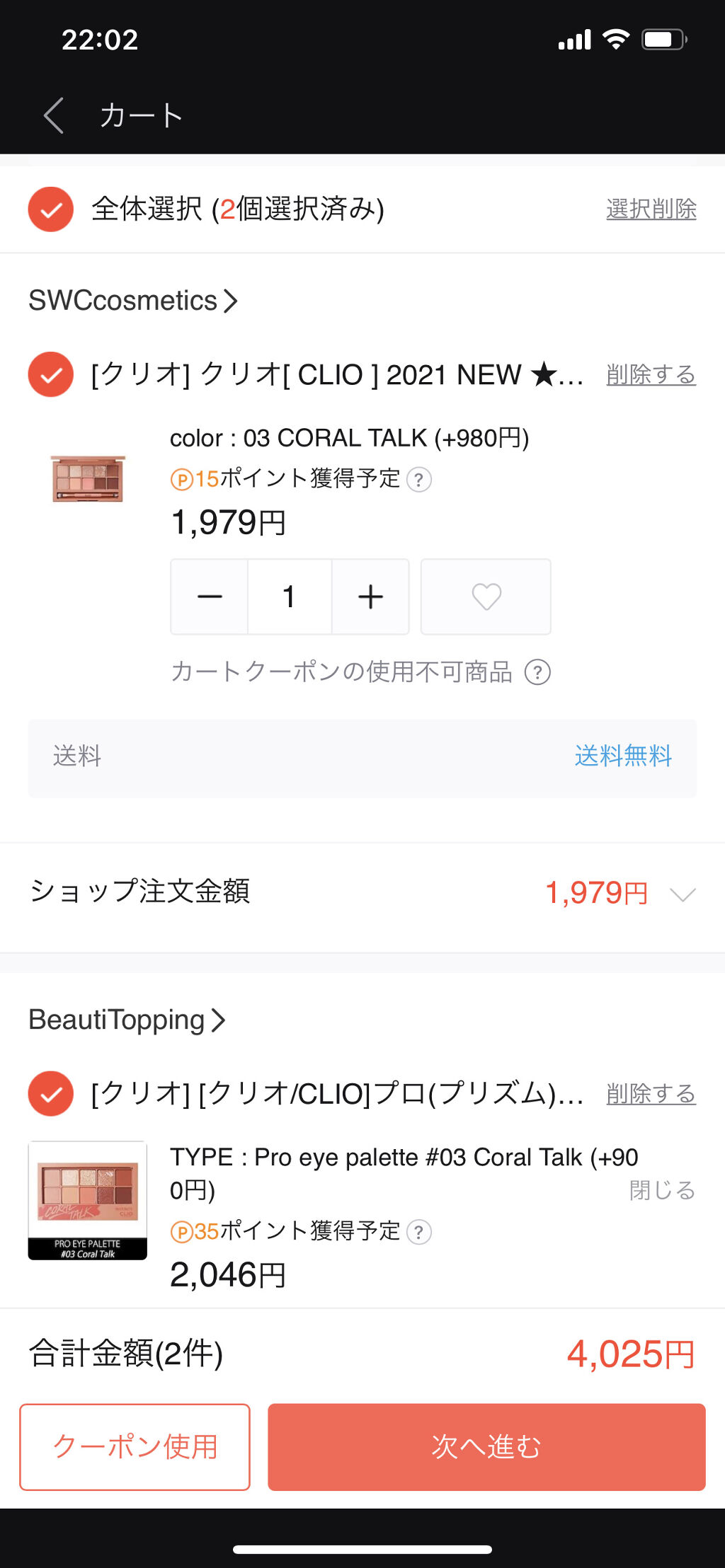Tap クーポン使用 to apply a coupon

click(x=135, y=1446)
